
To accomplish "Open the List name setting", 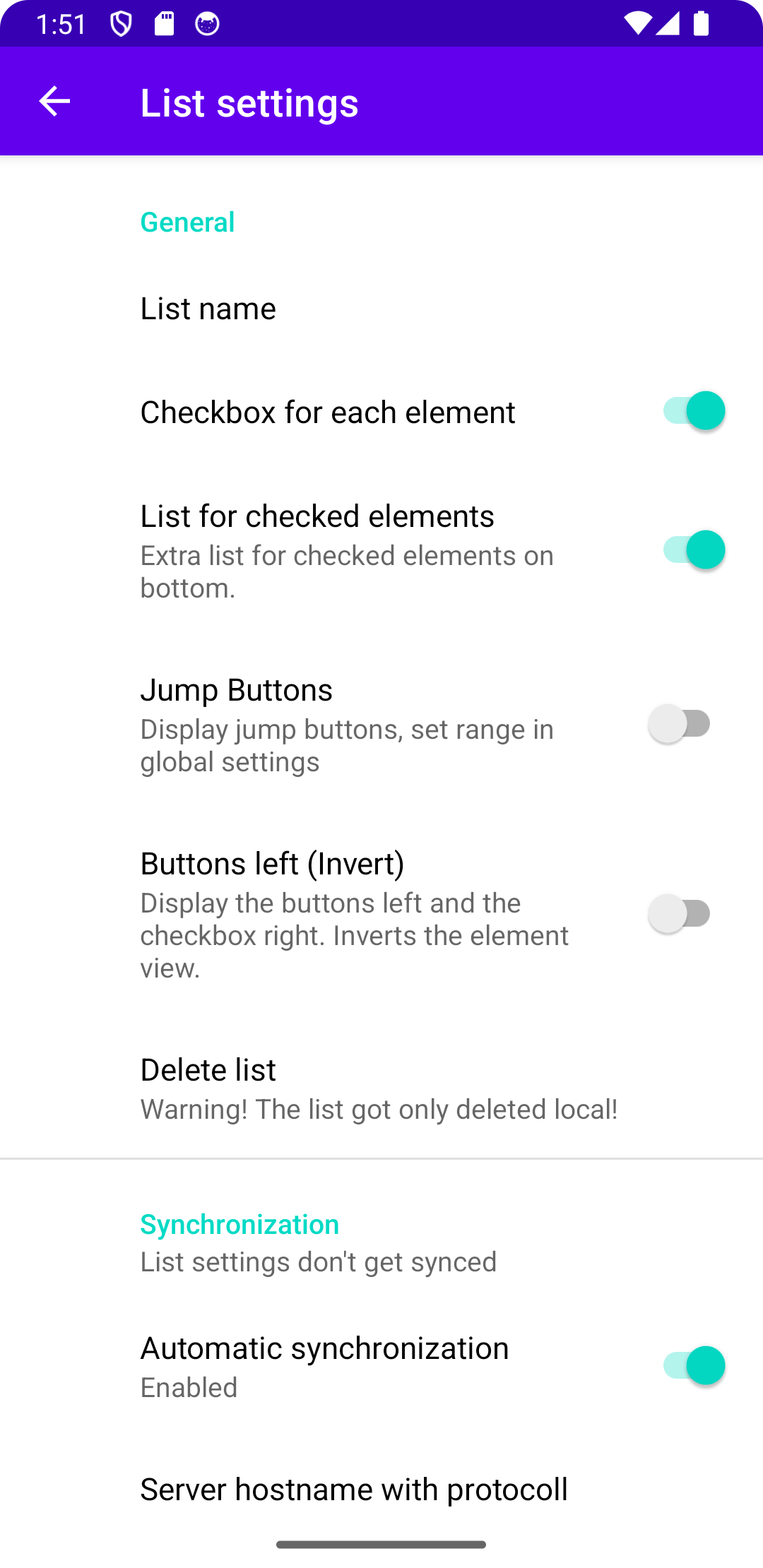I will [x=208, y=309].
